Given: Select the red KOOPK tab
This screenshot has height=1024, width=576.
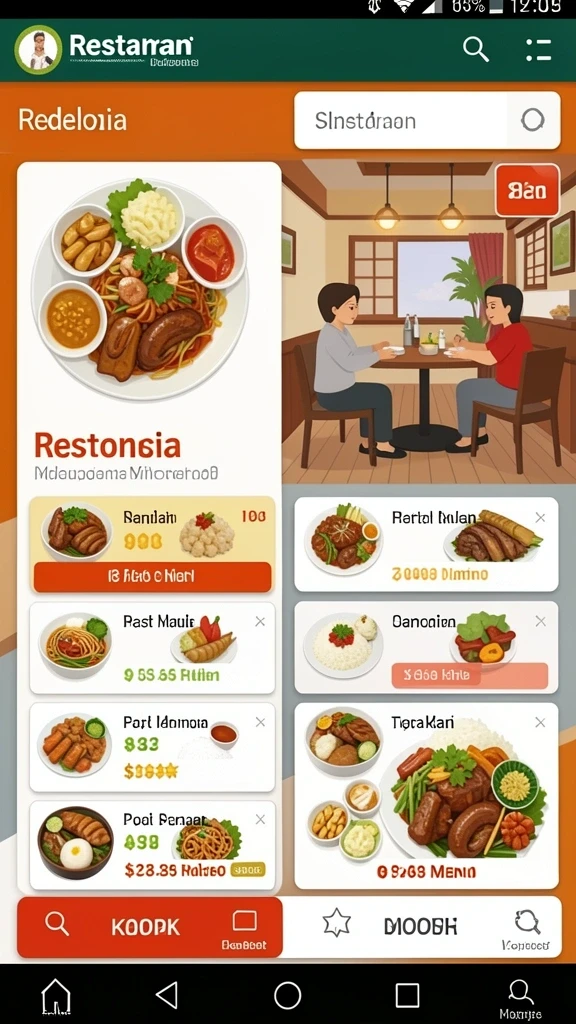Looking at the screenshot, I should click(150, 927).
